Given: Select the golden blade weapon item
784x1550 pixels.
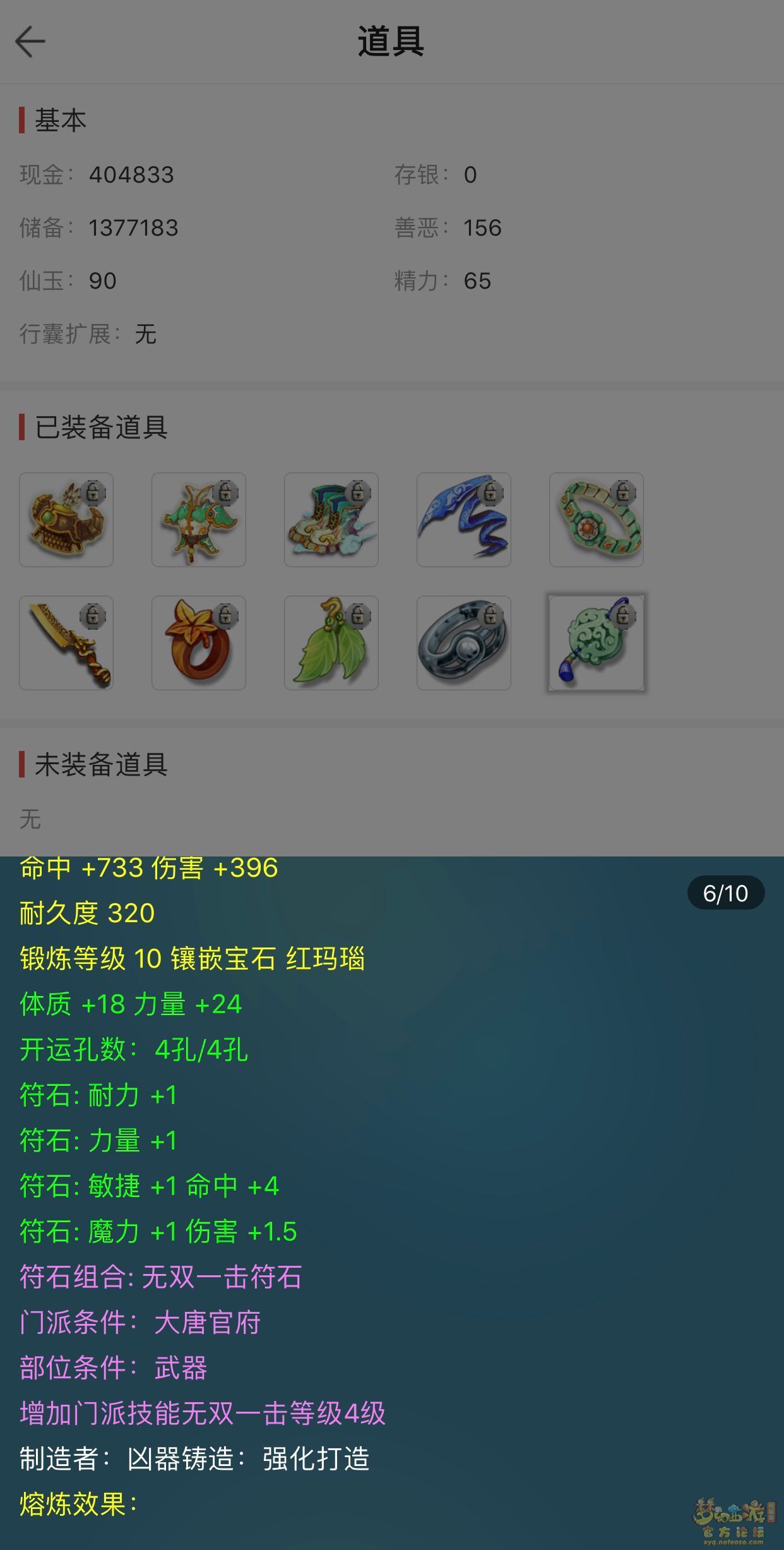Looking at the screenshot, I should (66, 643).
